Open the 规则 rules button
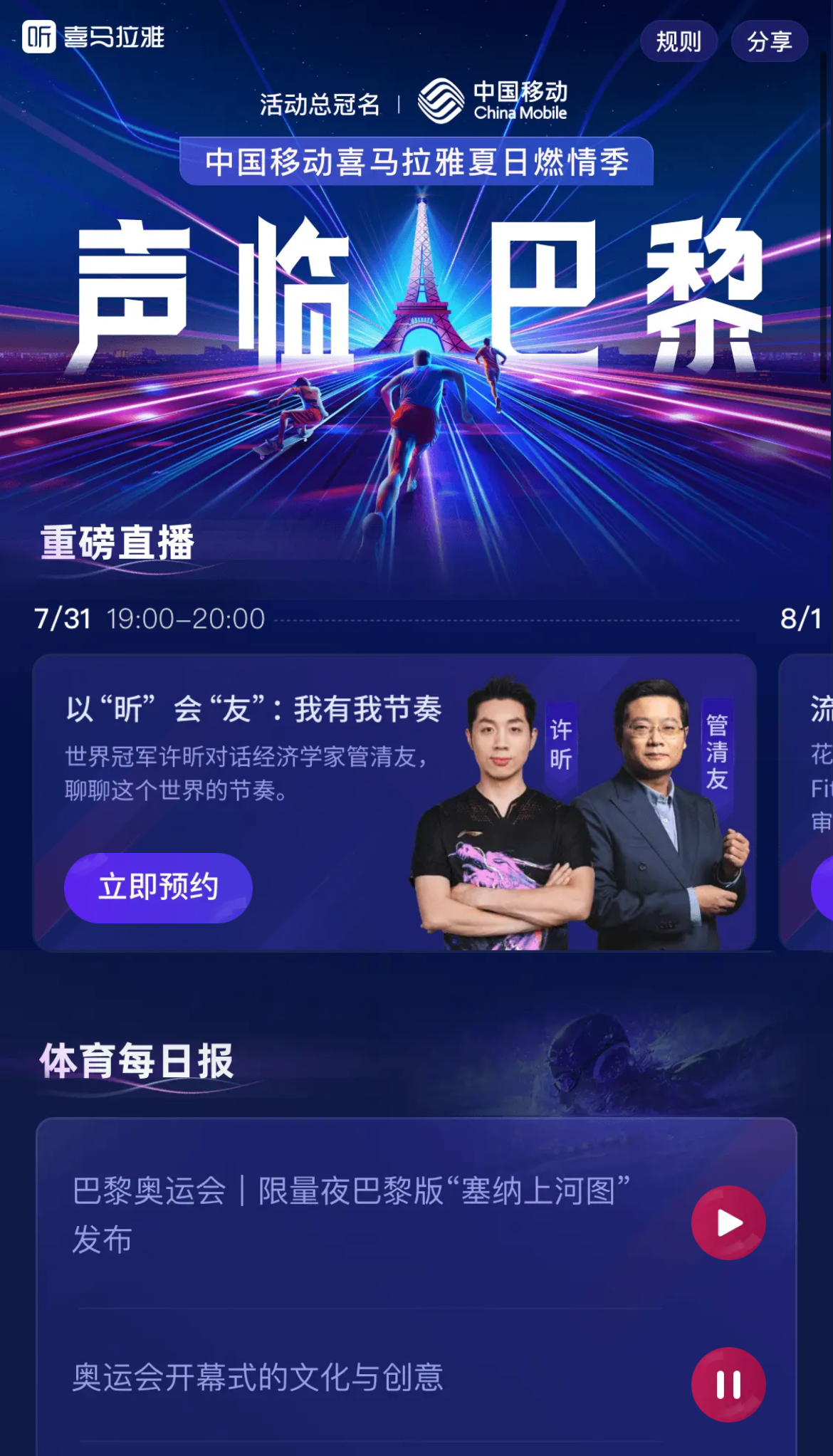The image size is (833, 1456). (678, 41)
